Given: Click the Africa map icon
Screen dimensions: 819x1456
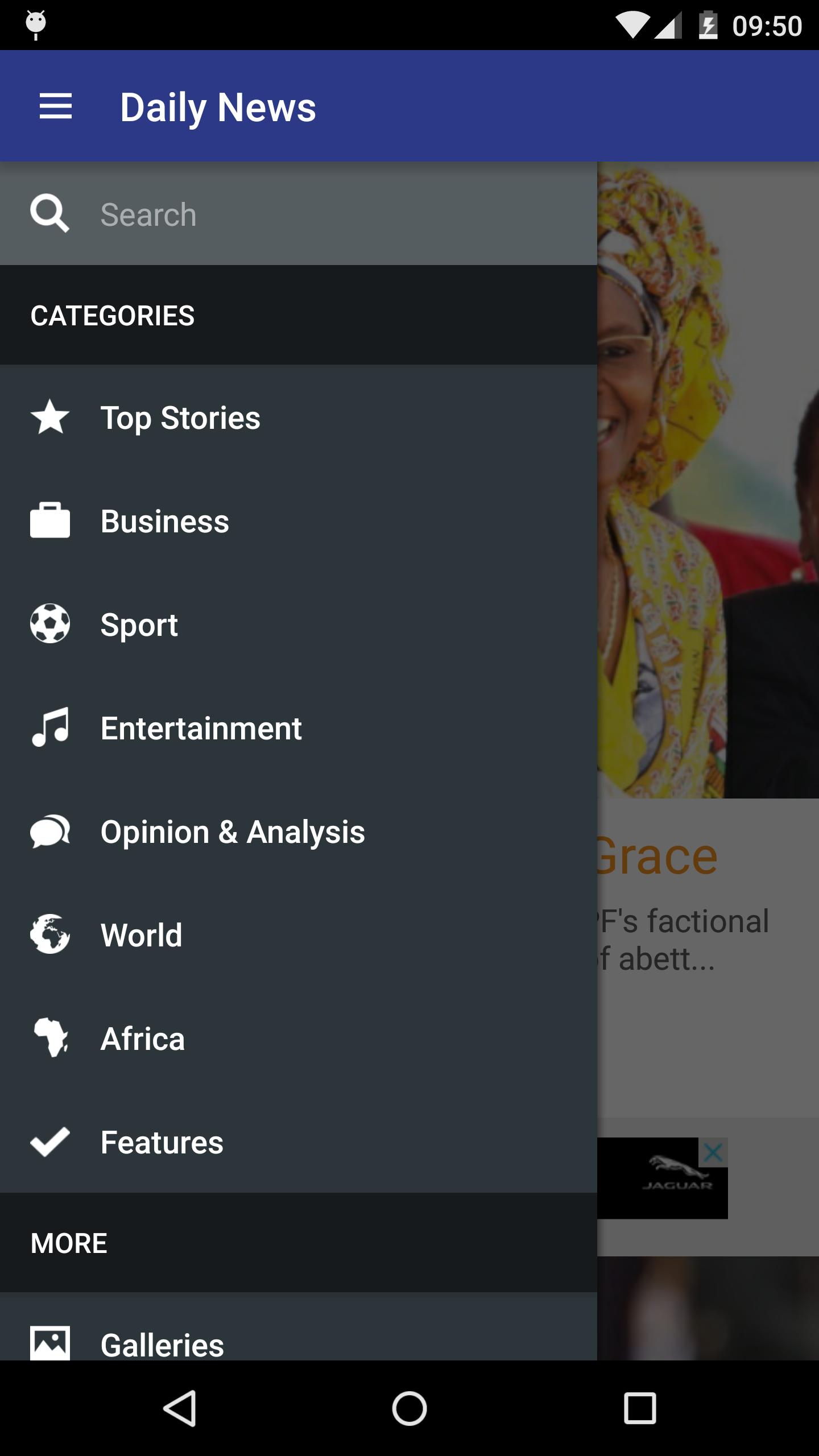Looking at the screenshot, I should click(50, 1039).
